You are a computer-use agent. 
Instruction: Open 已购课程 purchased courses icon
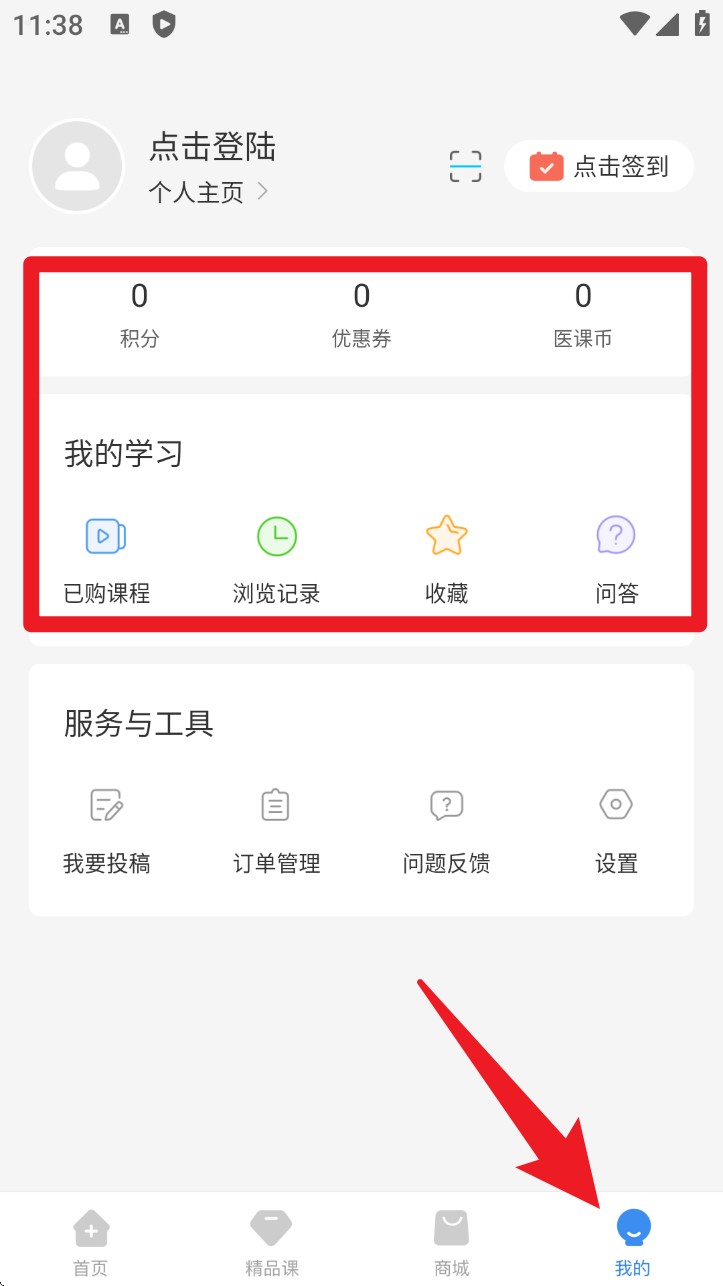(x=105, y=535)
